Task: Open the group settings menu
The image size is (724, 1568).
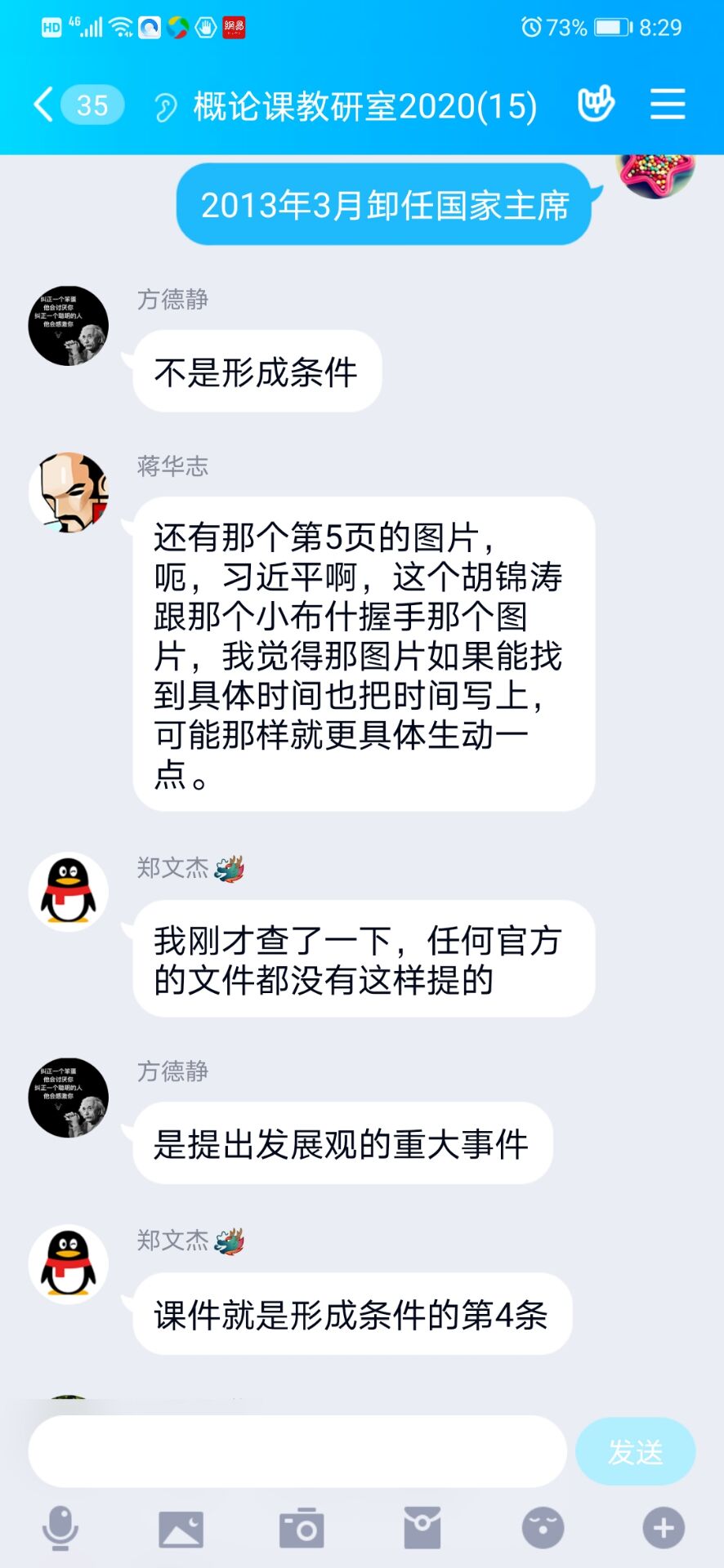Action: (667, 105)
